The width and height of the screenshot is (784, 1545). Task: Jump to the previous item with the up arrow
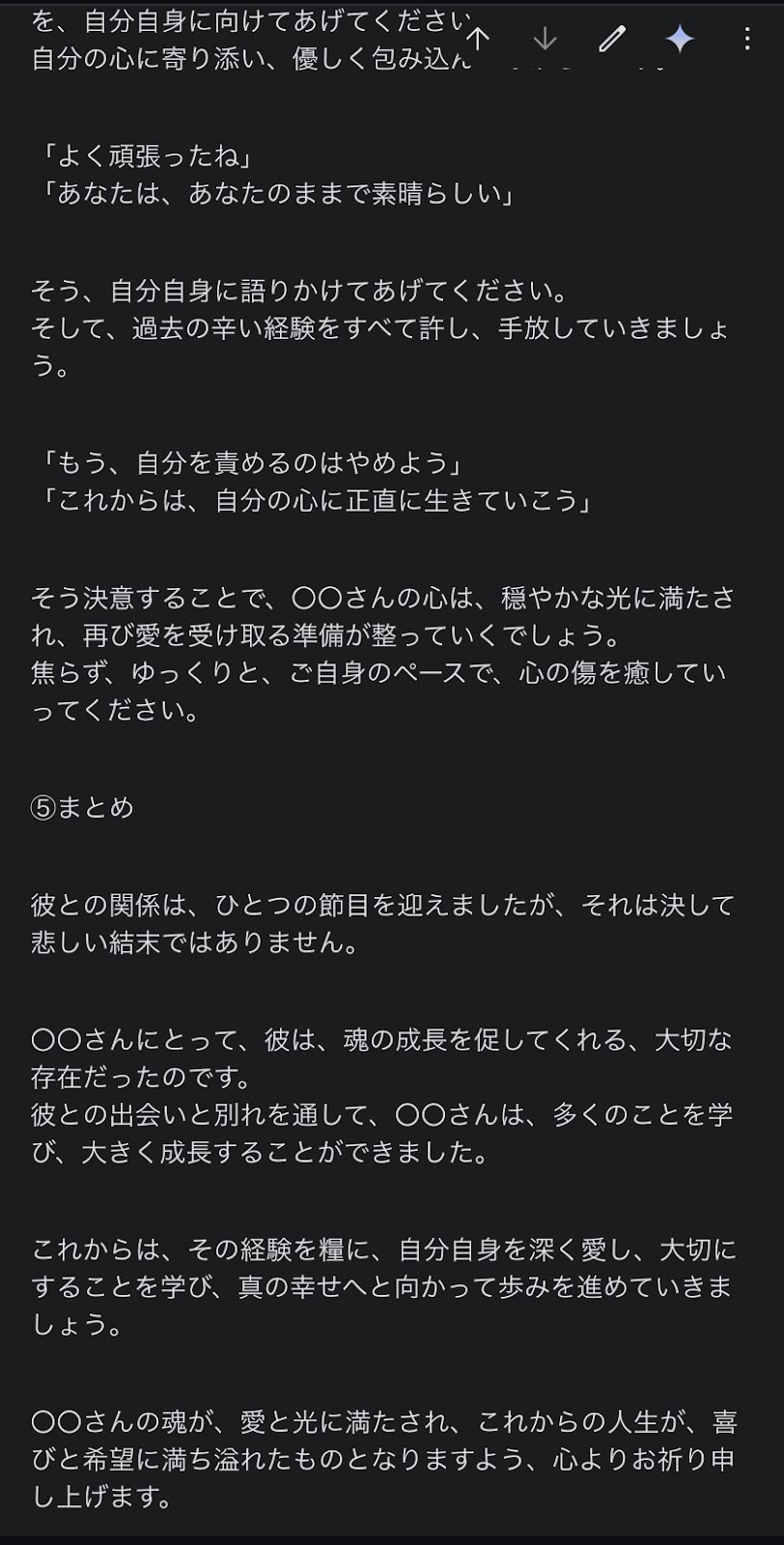[478, 39]
